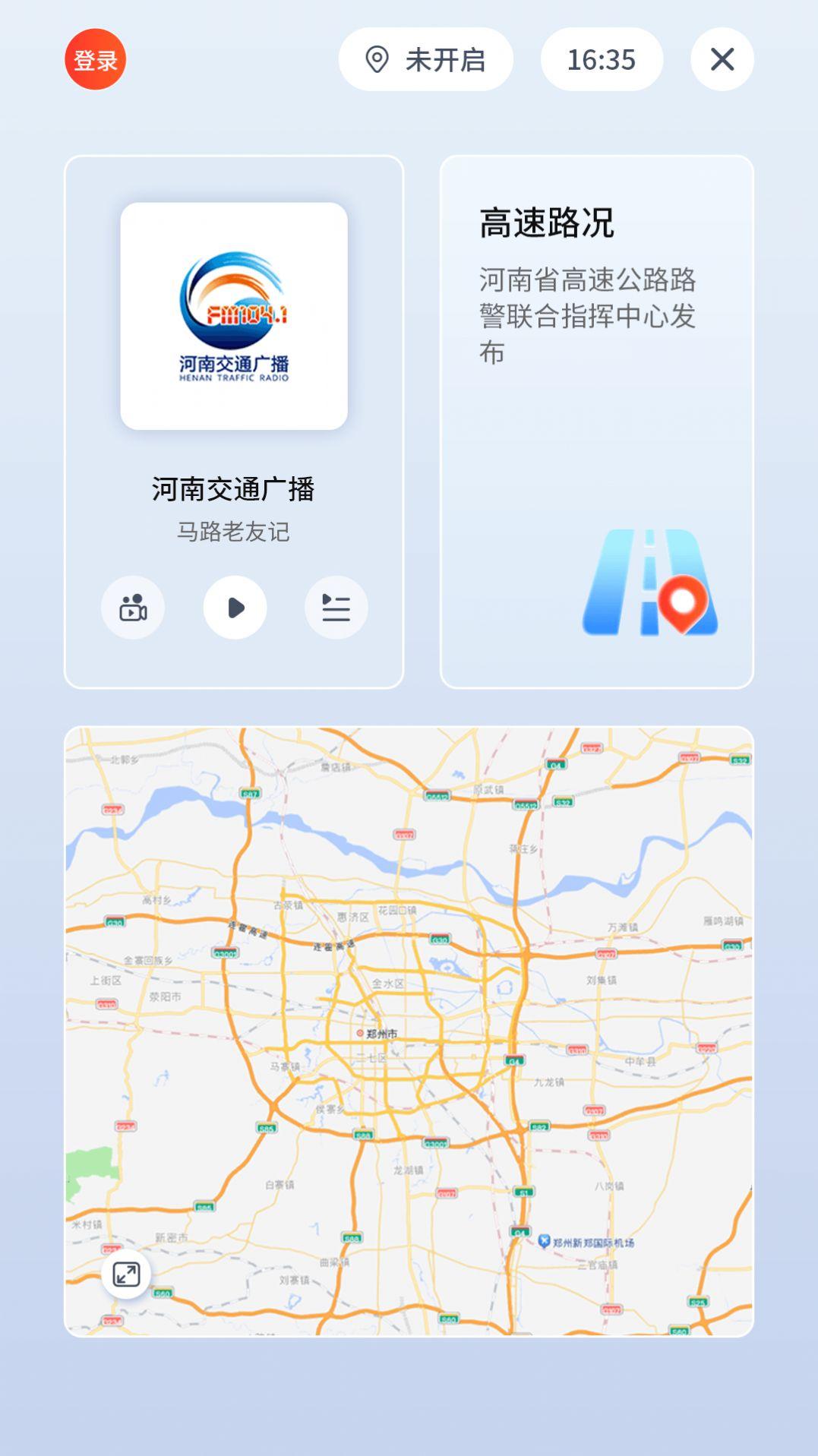Tap the red 登录 circular badge
818x1456 pixels.
coord(94,59)
